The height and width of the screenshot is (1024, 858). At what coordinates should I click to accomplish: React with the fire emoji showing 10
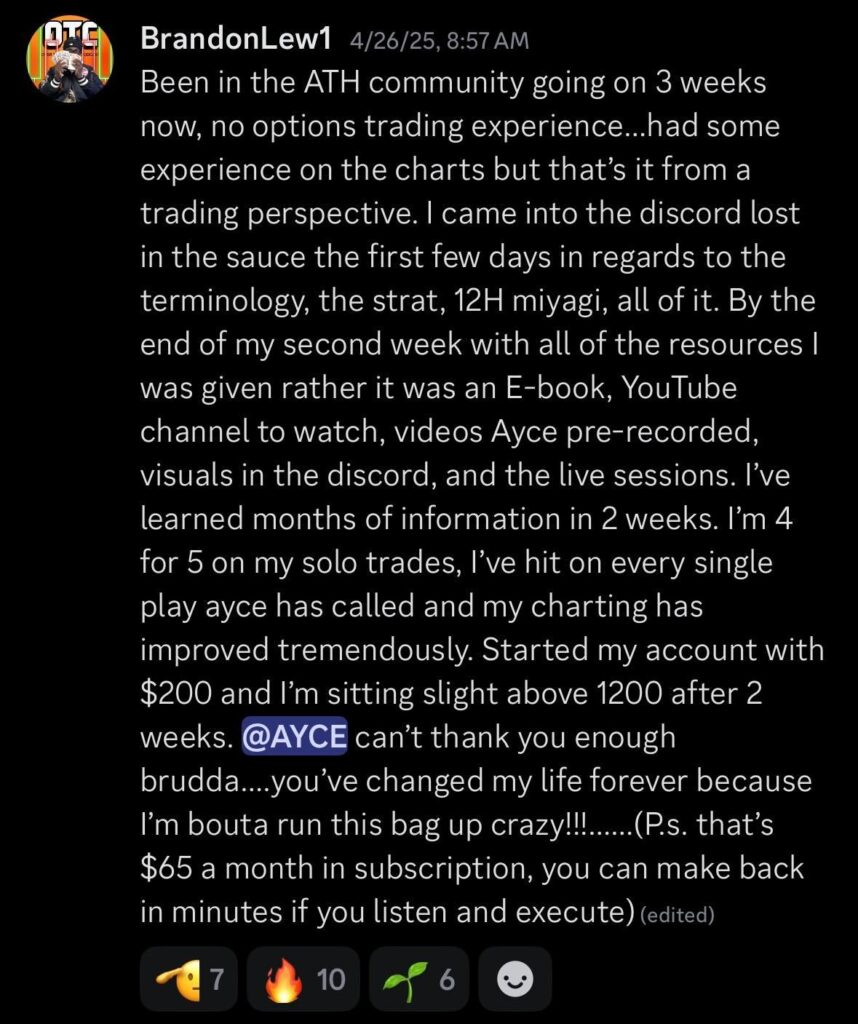pyautogui.click(x=304, y=979)
